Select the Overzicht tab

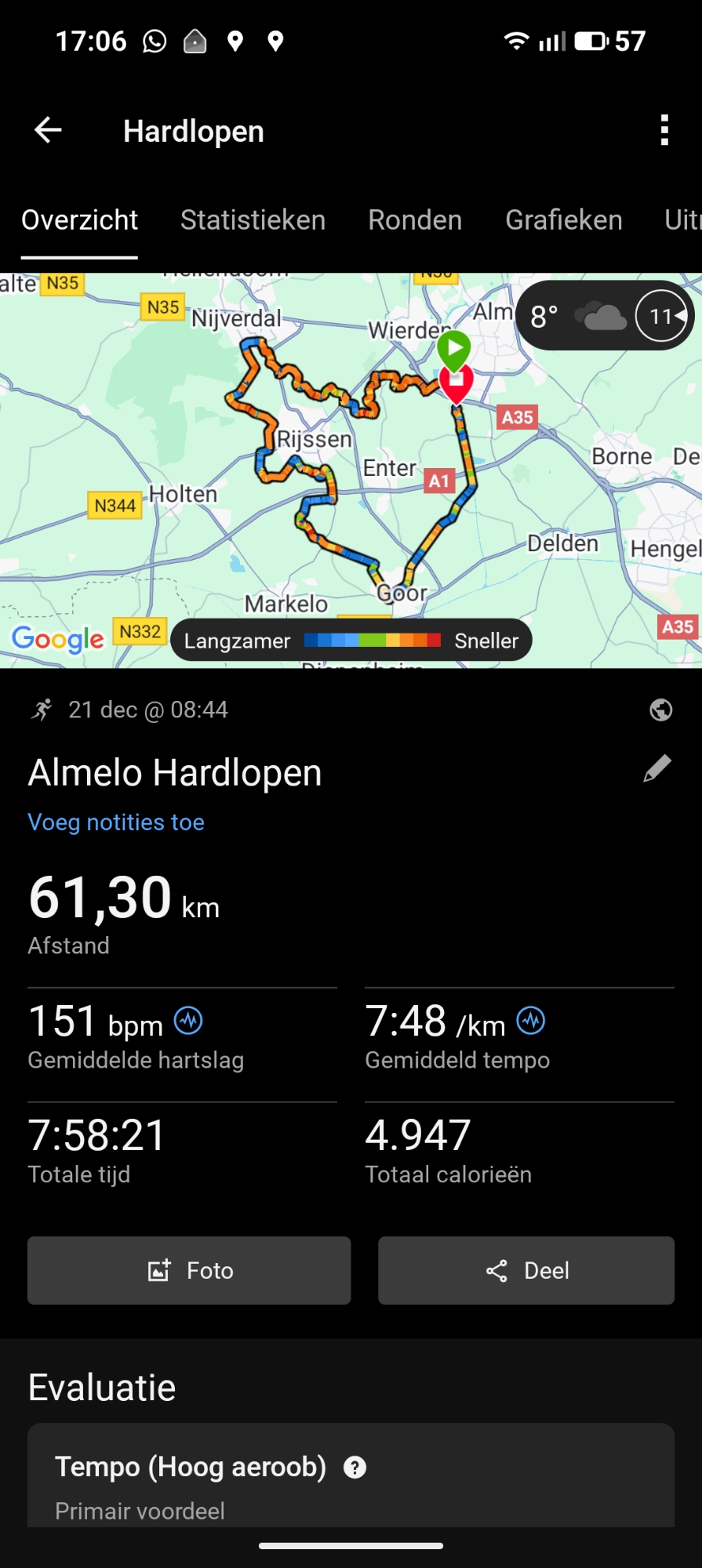click(x=79, y=220)
